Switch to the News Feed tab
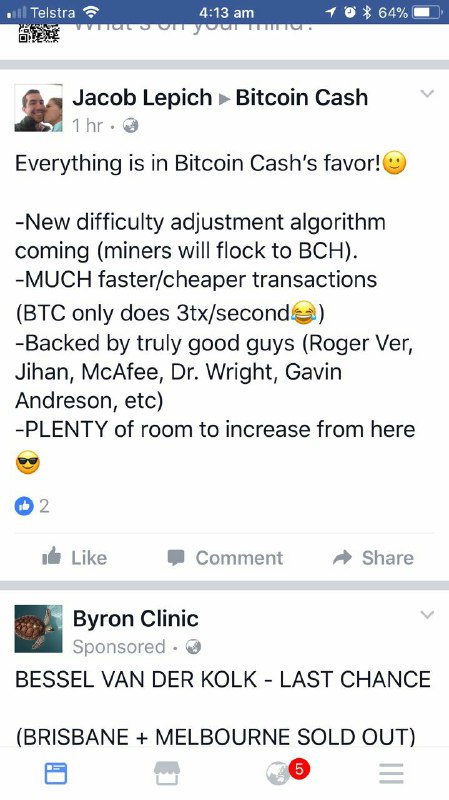 click(56, 773)
